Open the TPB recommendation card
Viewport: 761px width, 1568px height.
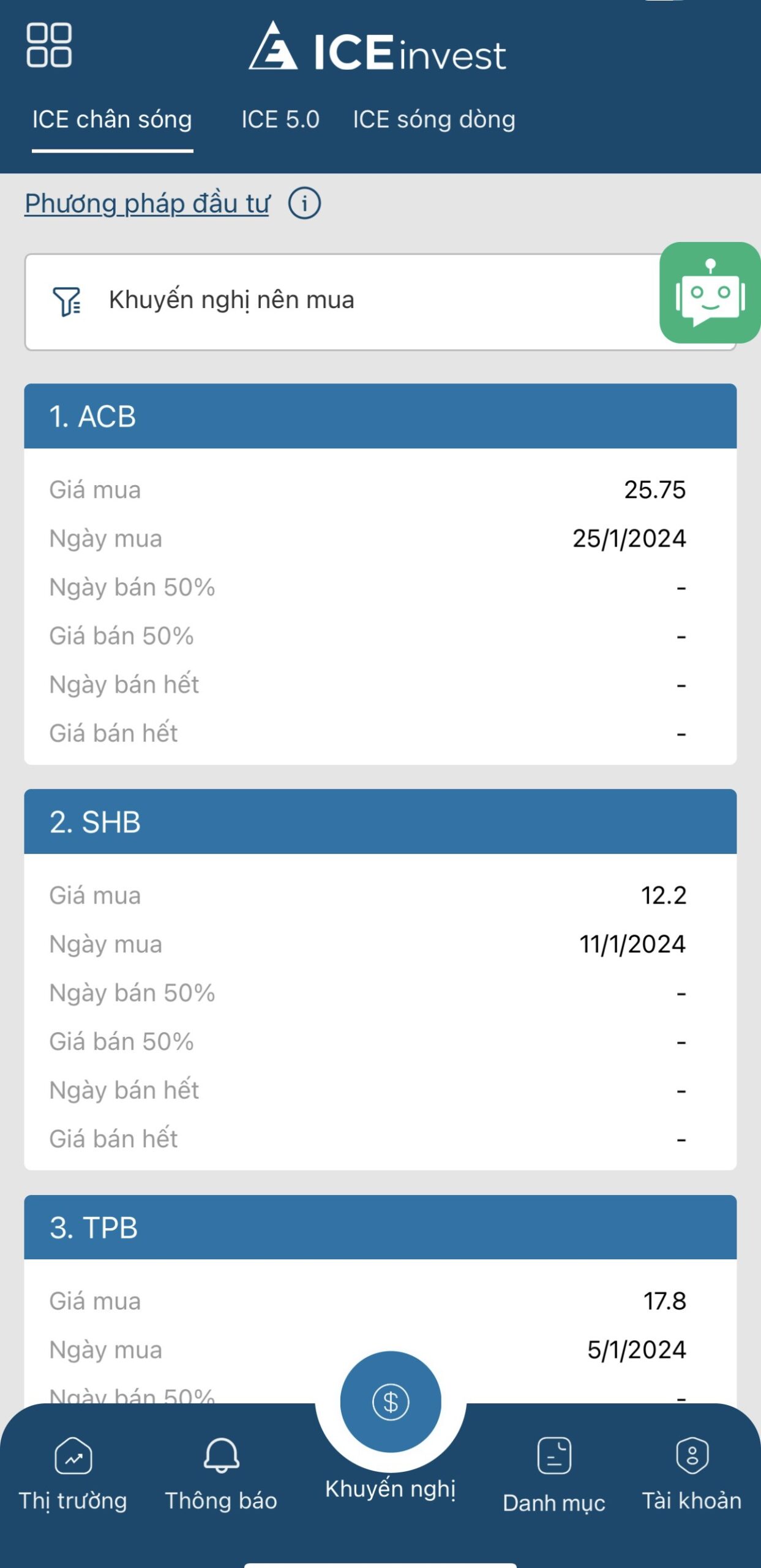380,1227
